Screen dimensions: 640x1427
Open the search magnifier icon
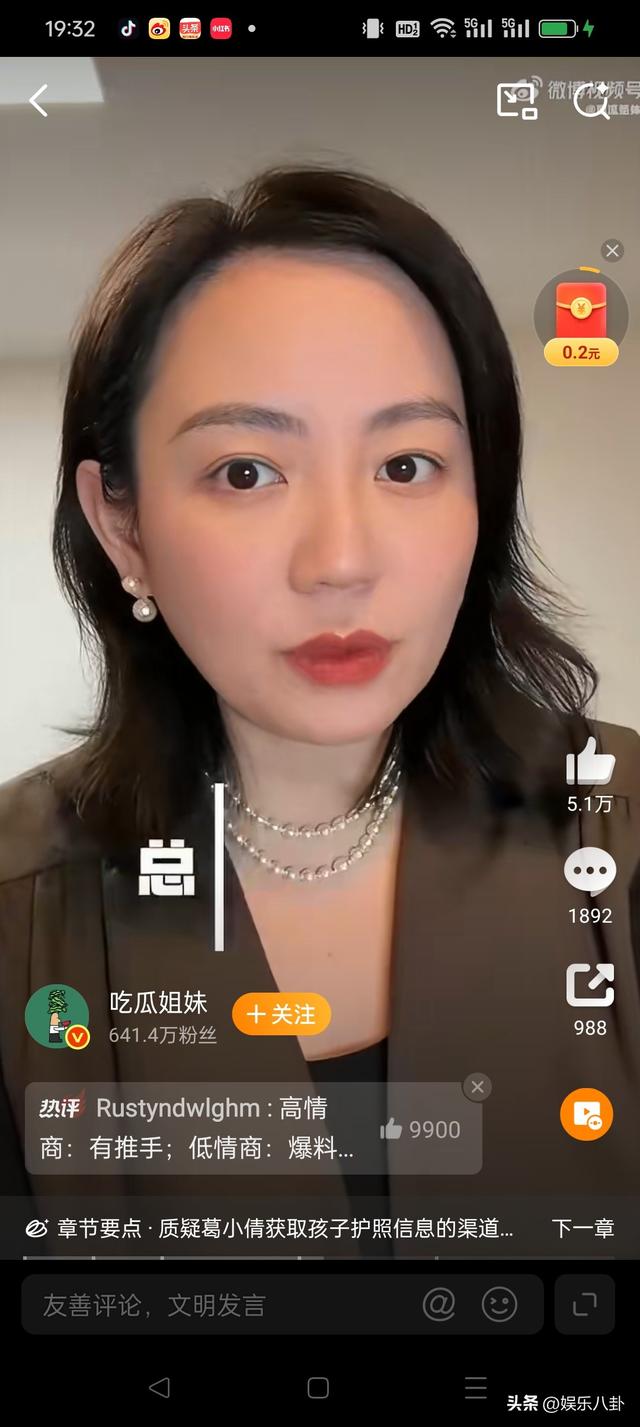[590, 100]
